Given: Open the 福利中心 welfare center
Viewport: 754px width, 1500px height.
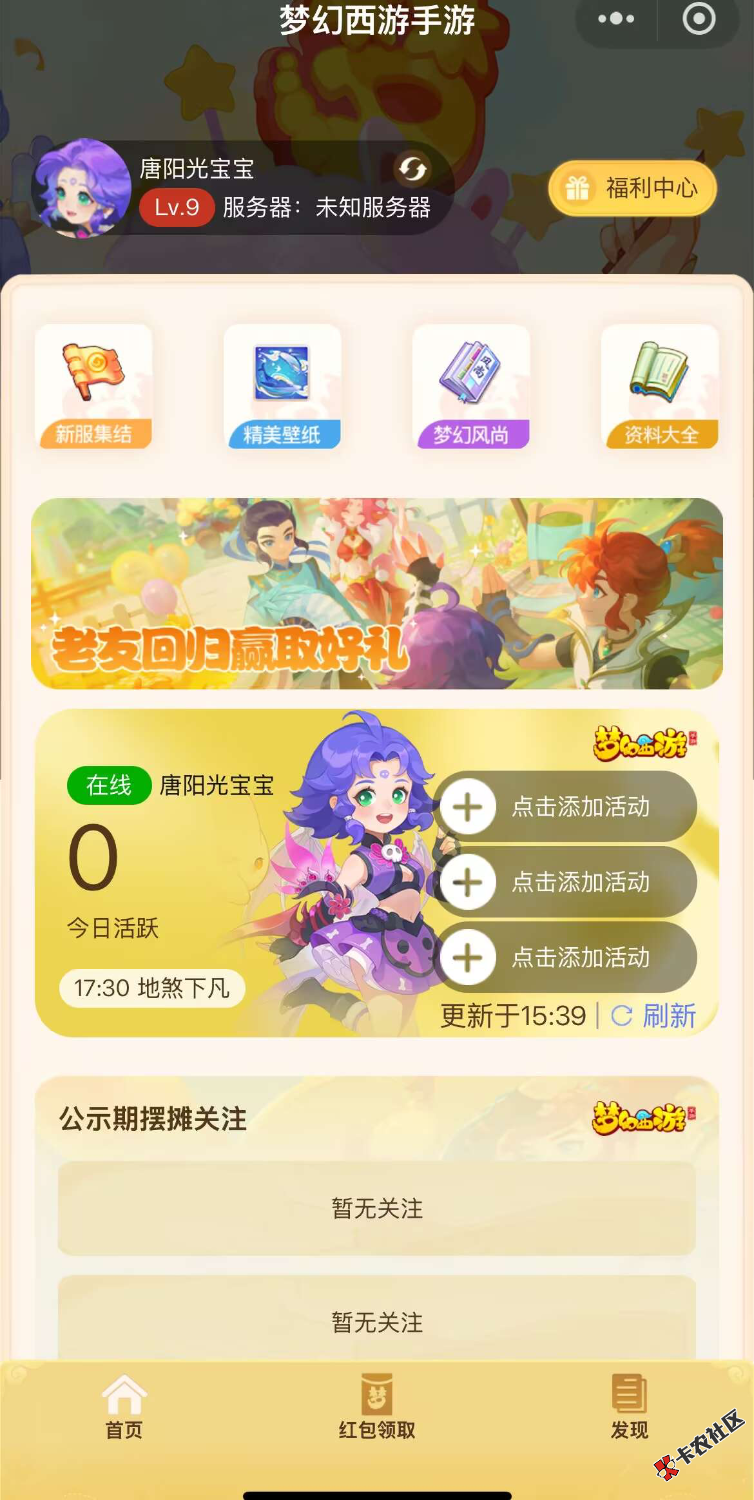Looking at the screenshot, I should pos(632,188).
